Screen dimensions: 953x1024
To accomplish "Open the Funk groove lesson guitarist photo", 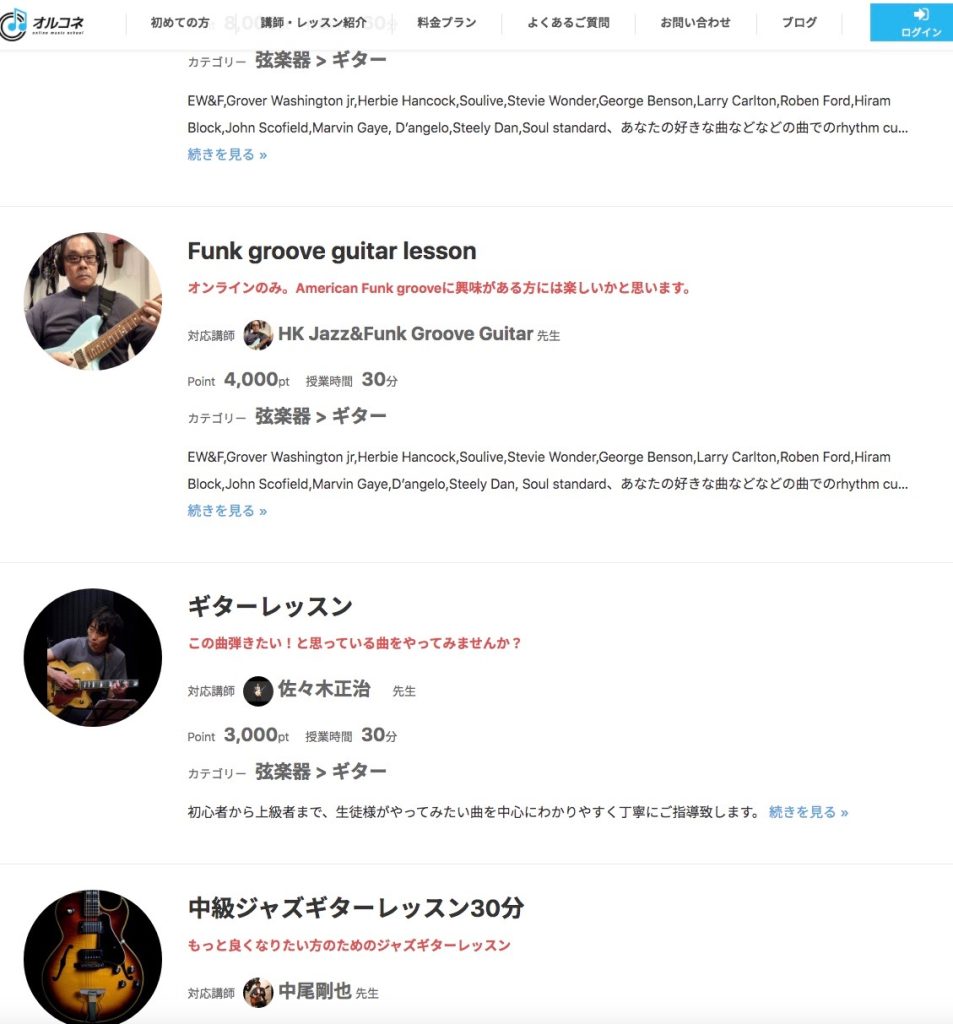I will 92,301.
